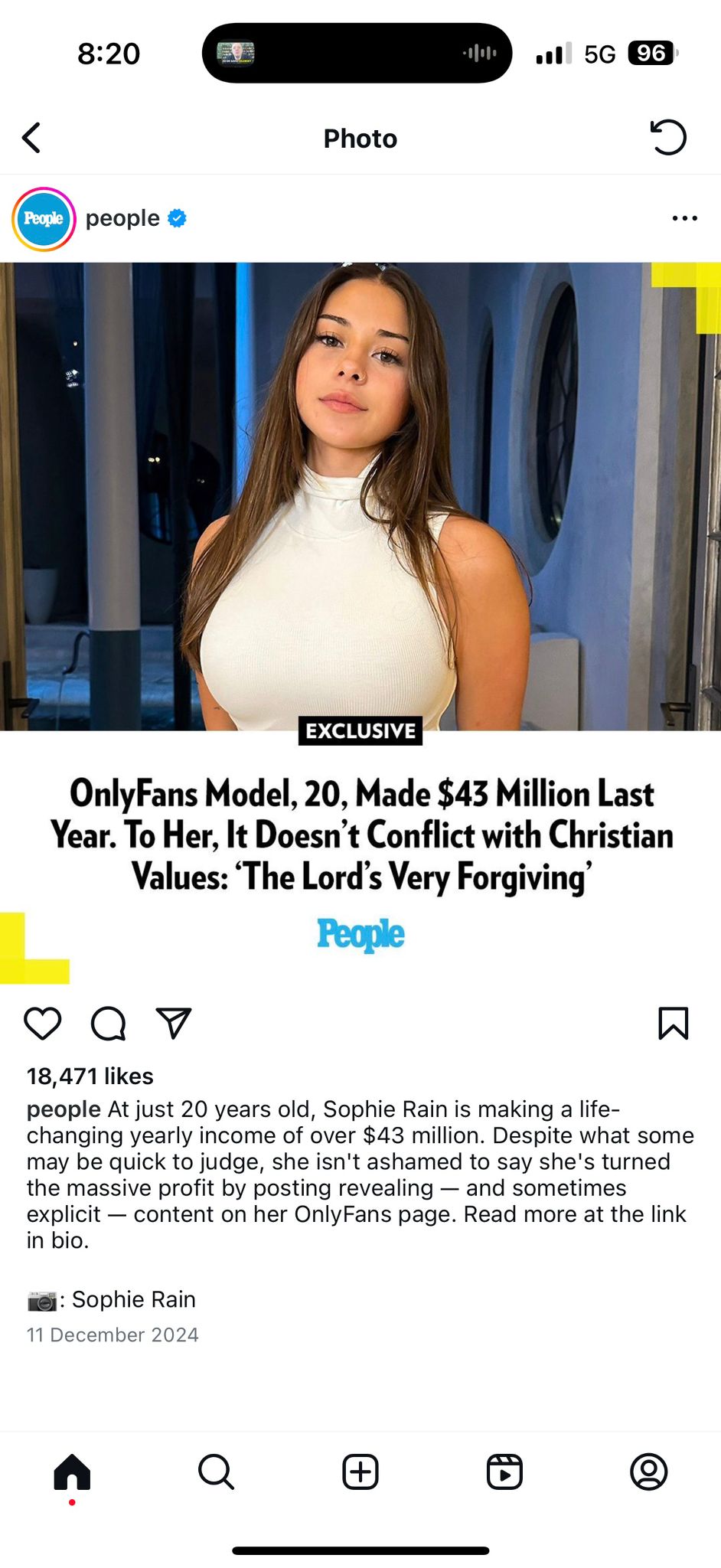Switch to the Search tab
This screenshot has height=1568, width=721.
click(216, 1472)
